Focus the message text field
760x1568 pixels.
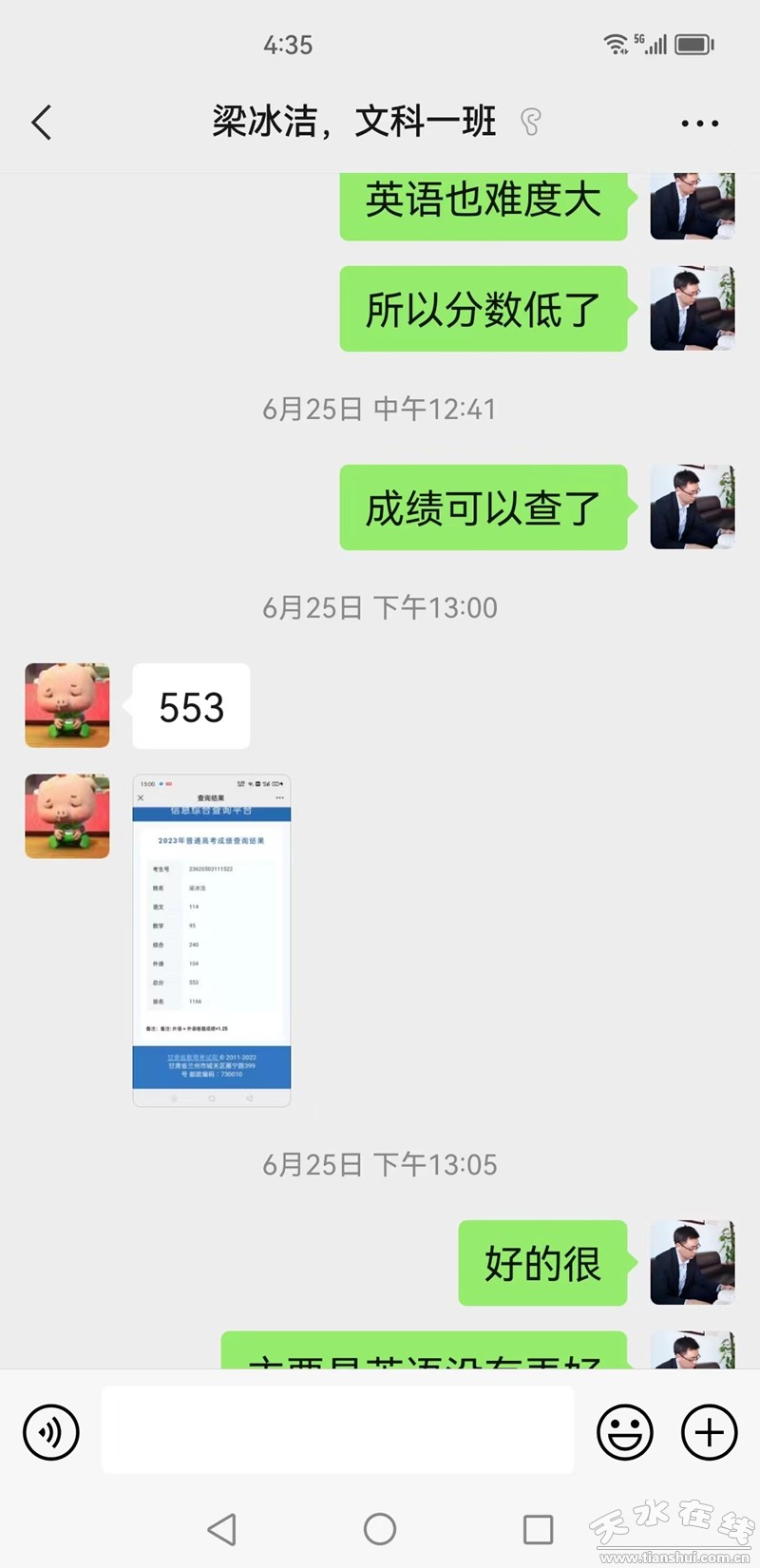click(337, 1430)
